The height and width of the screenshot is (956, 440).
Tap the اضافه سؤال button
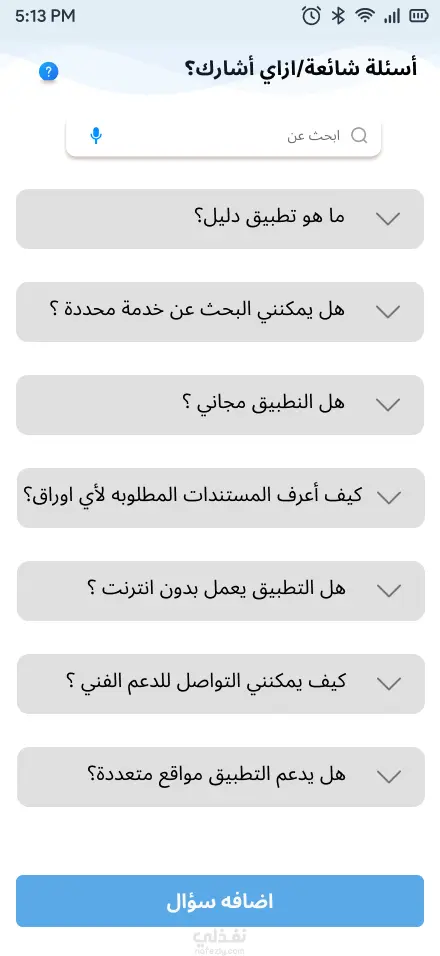coord(219,901)
